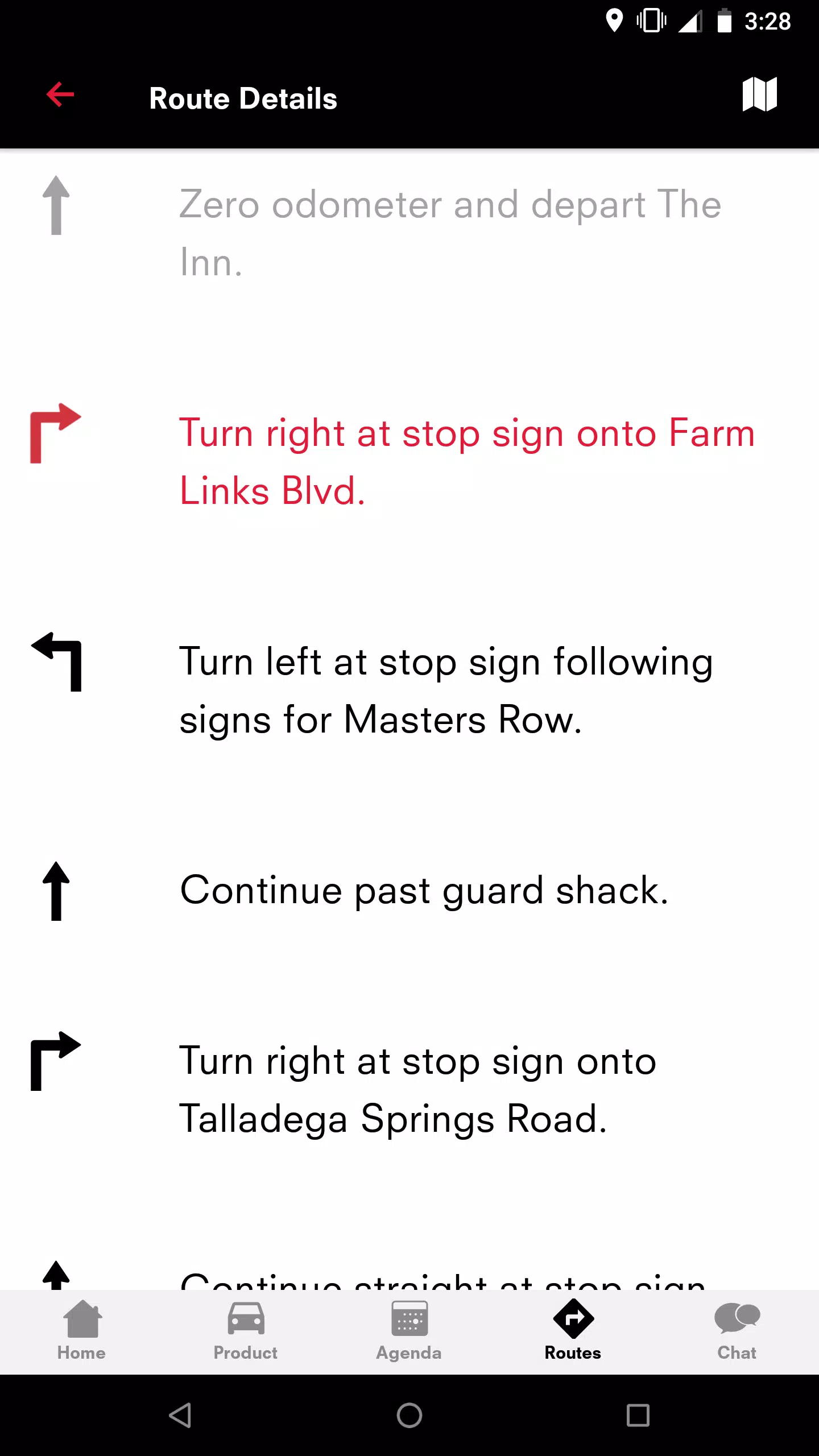Screen dimensions: 819x1456
Task: Tap the red back arrow
Action: coord(60,94)
